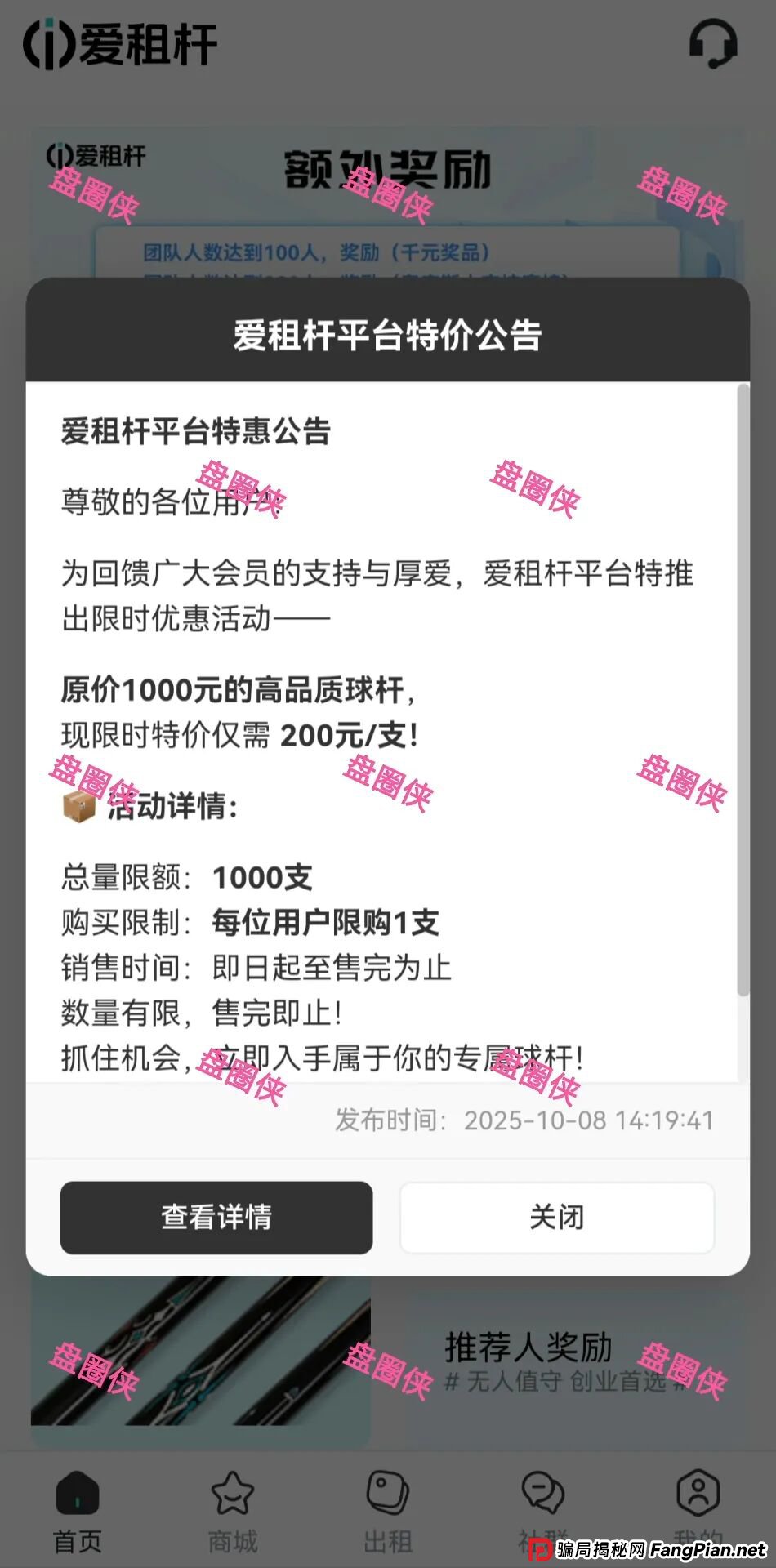Close the announcement with 关闭
The height and width of the screenshot is (1568, 776).
click(x=556, y=1218)
